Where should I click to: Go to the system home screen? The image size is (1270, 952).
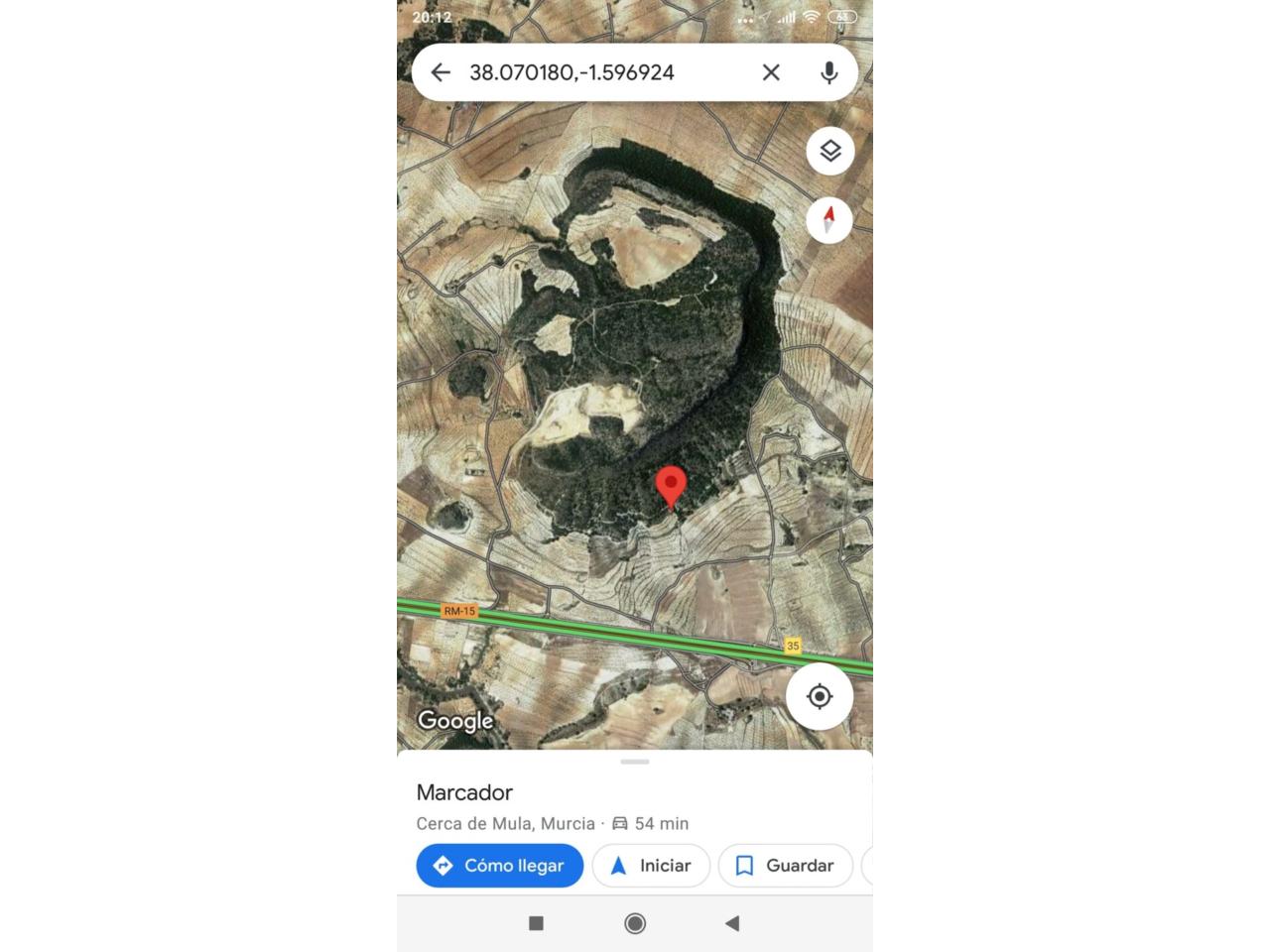635,923
